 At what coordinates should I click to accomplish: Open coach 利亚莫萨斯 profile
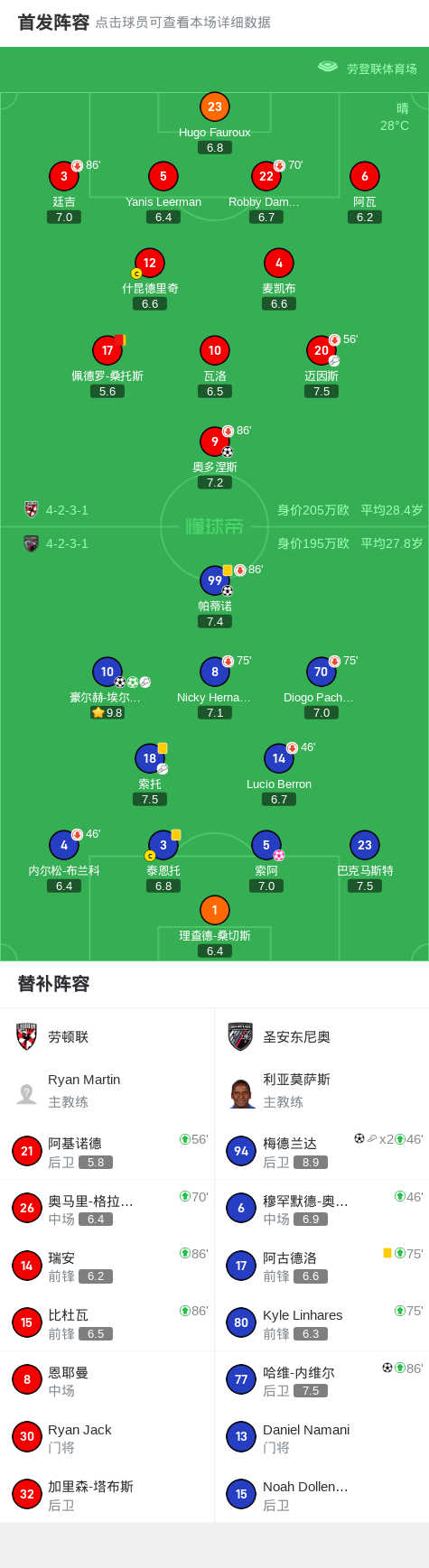[322, 1090]
